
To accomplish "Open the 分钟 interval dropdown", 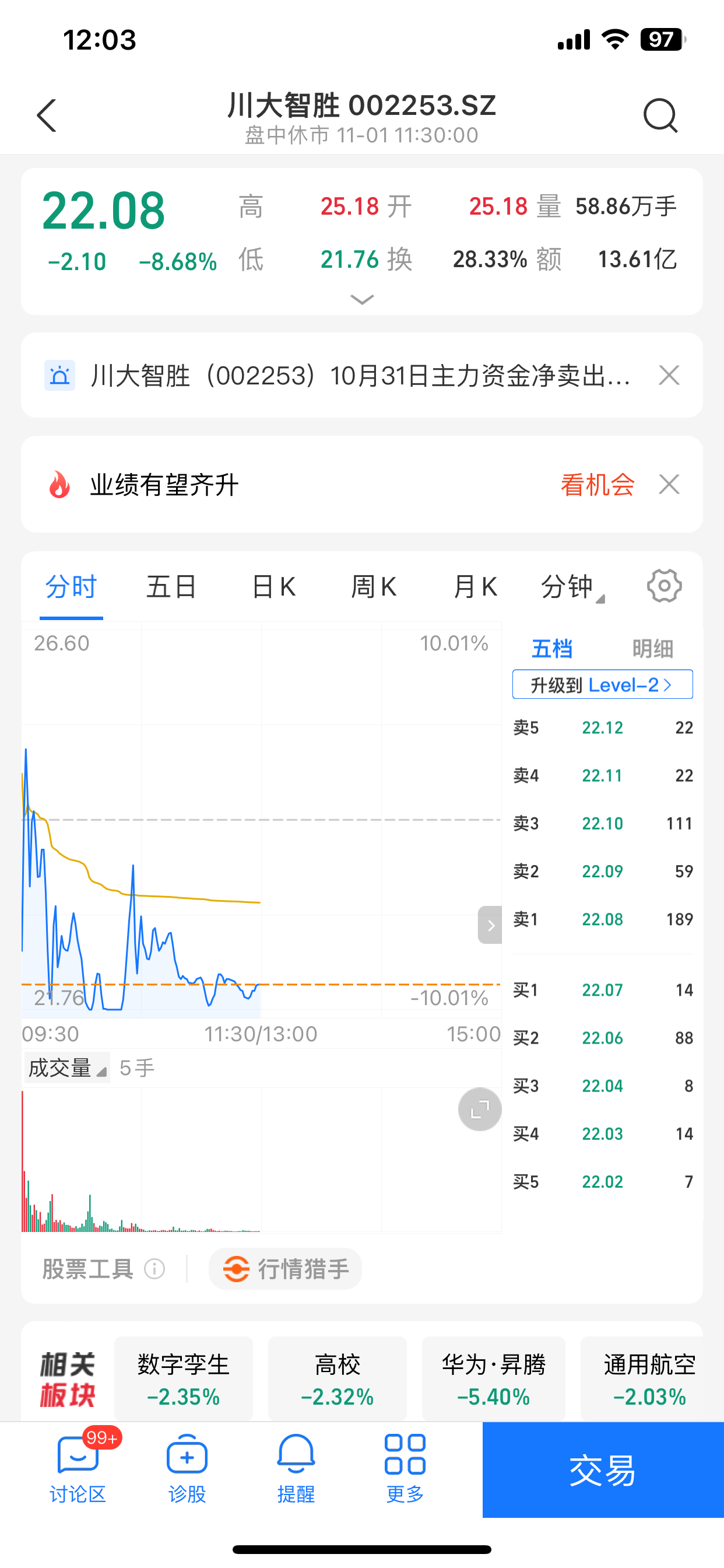I will point(572,587).
